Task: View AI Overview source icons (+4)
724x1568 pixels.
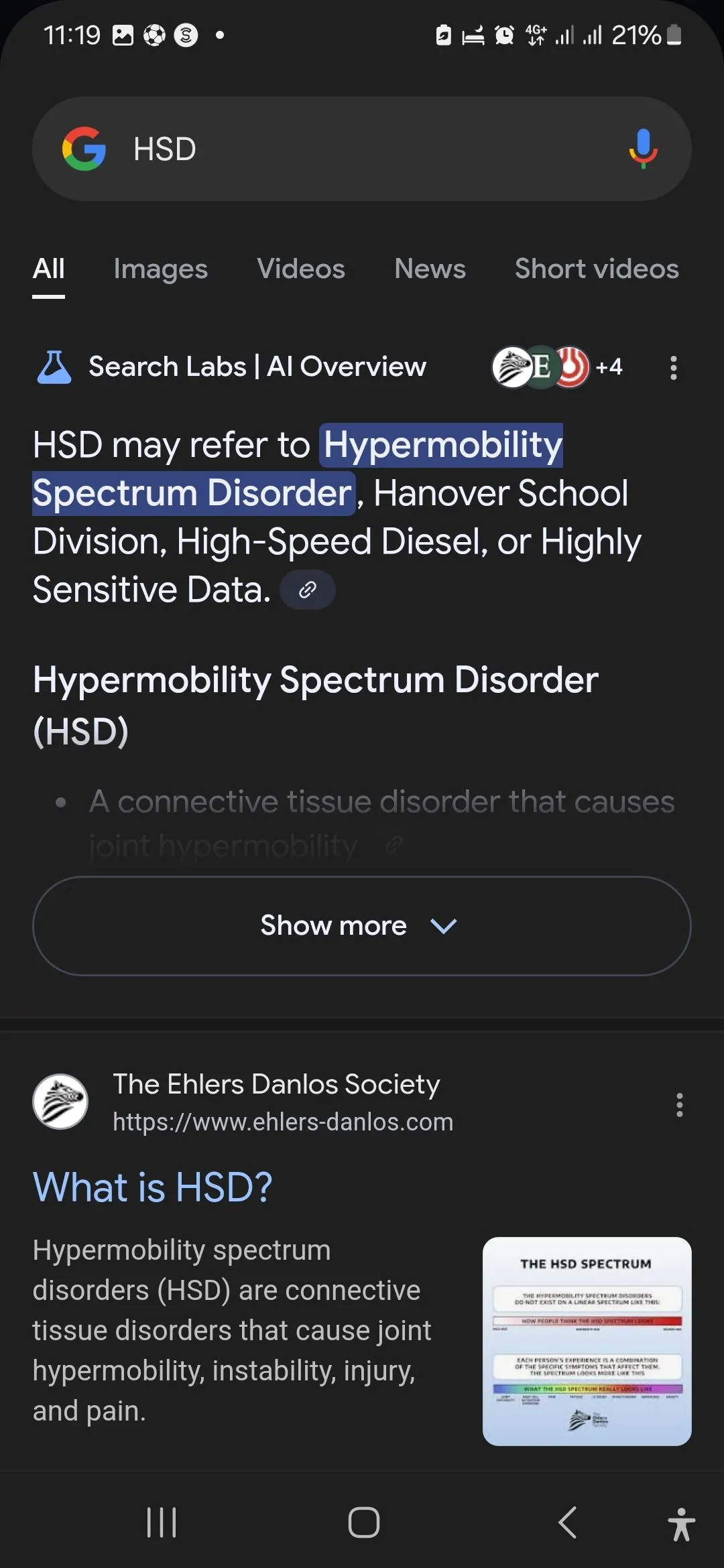Action: pyautogui.click(x=556, y=367)
